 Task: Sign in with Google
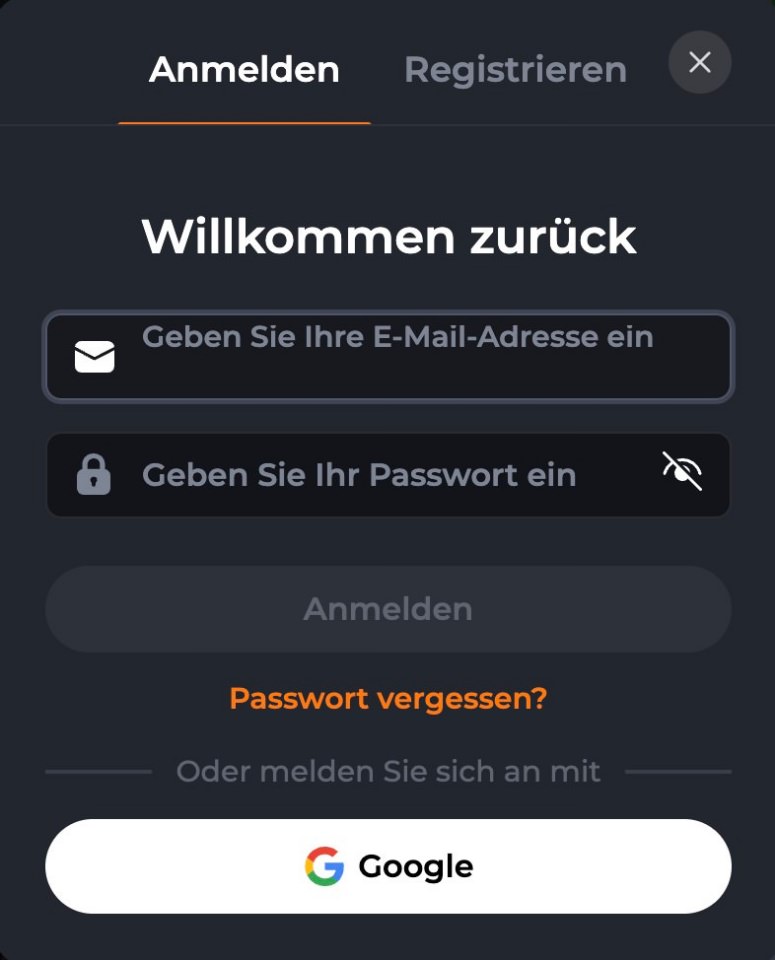tap(388, 866)
